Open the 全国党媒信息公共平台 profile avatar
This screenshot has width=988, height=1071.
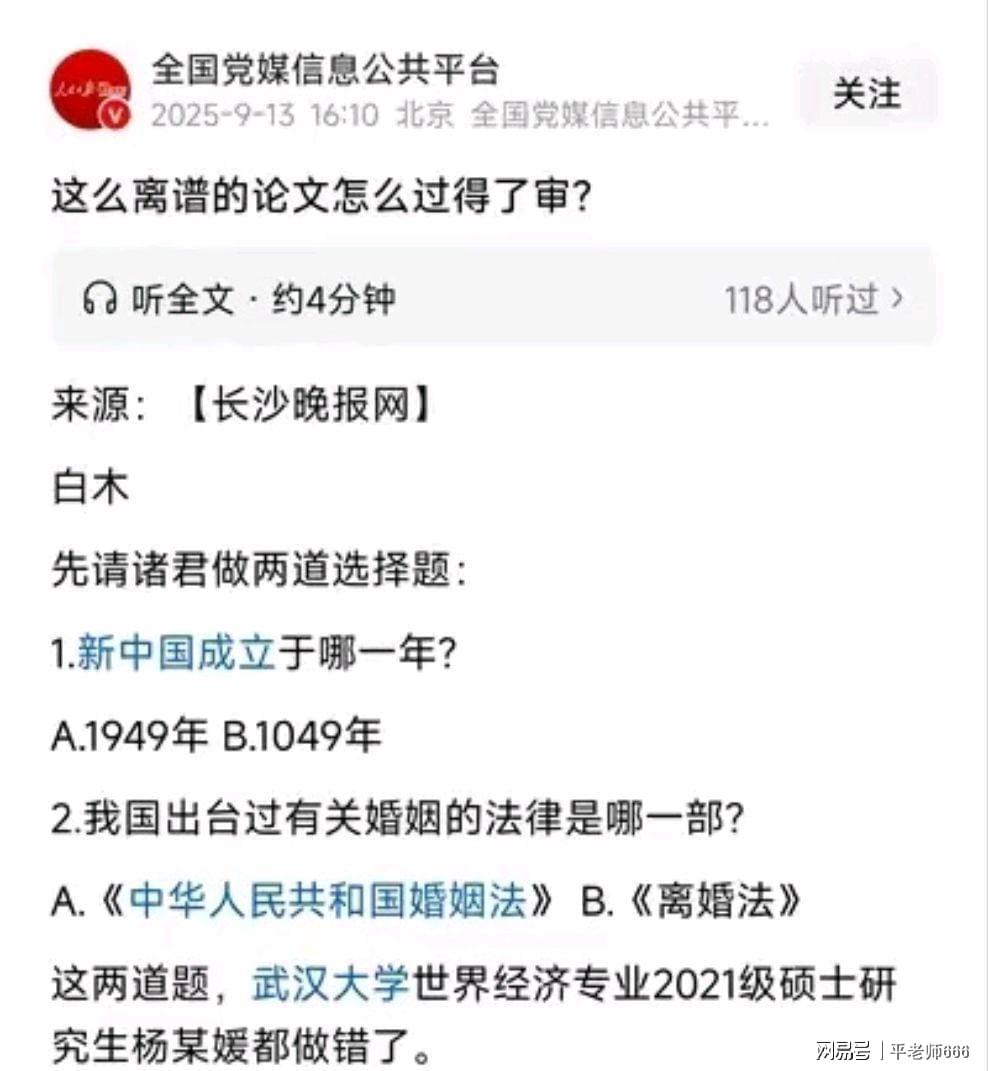[90, 90]
